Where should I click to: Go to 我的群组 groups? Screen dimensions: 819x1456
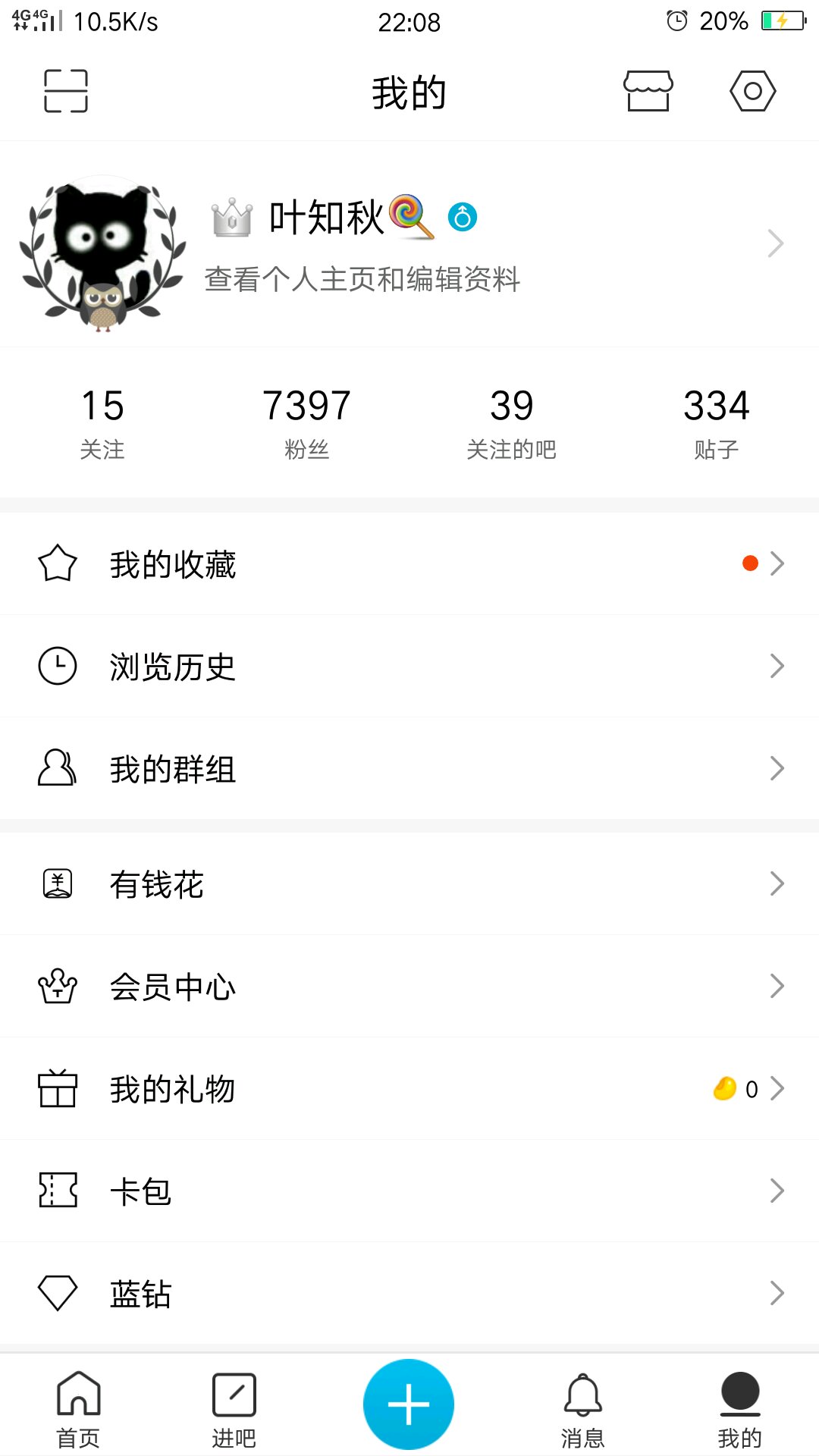click(x=409, y=769)
